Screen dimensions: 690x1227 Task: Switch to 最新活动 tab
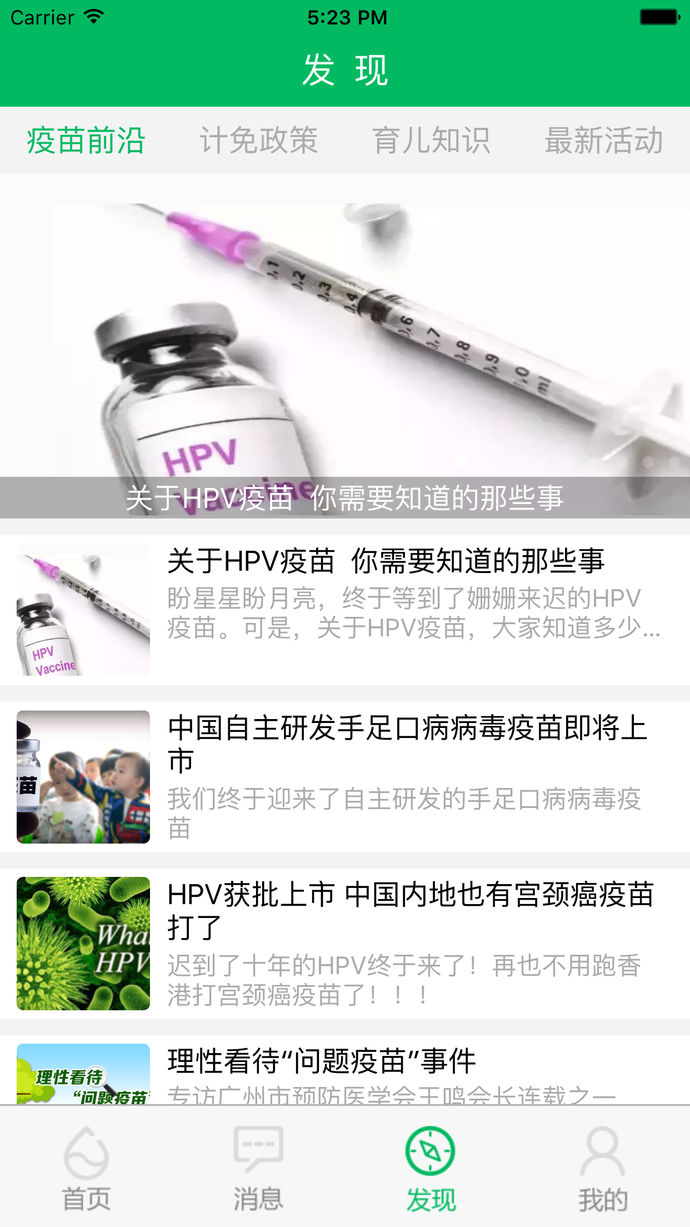pos(603,141)
